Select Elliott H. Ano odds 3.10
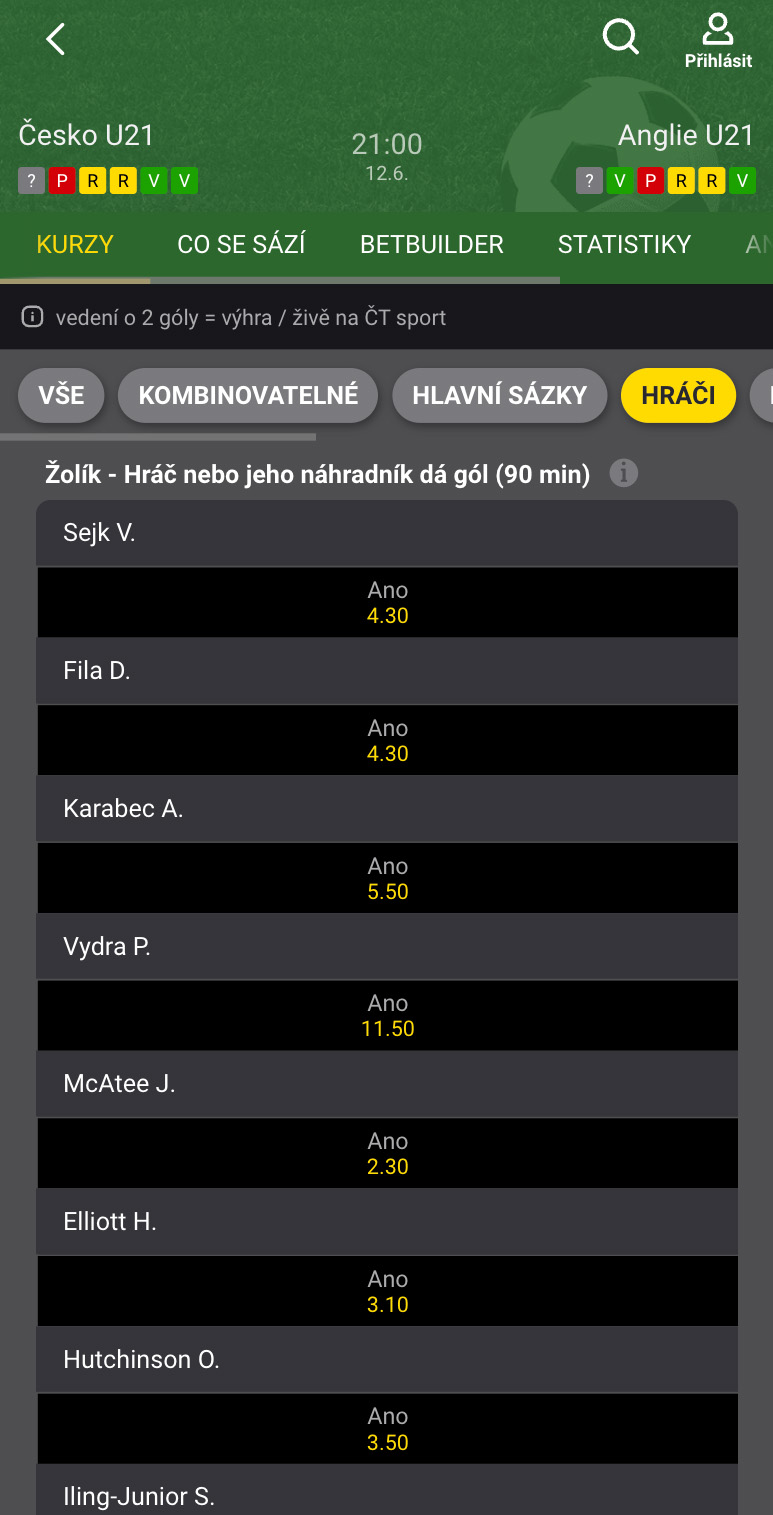 pyautogui.click(x=388, y=1292)
